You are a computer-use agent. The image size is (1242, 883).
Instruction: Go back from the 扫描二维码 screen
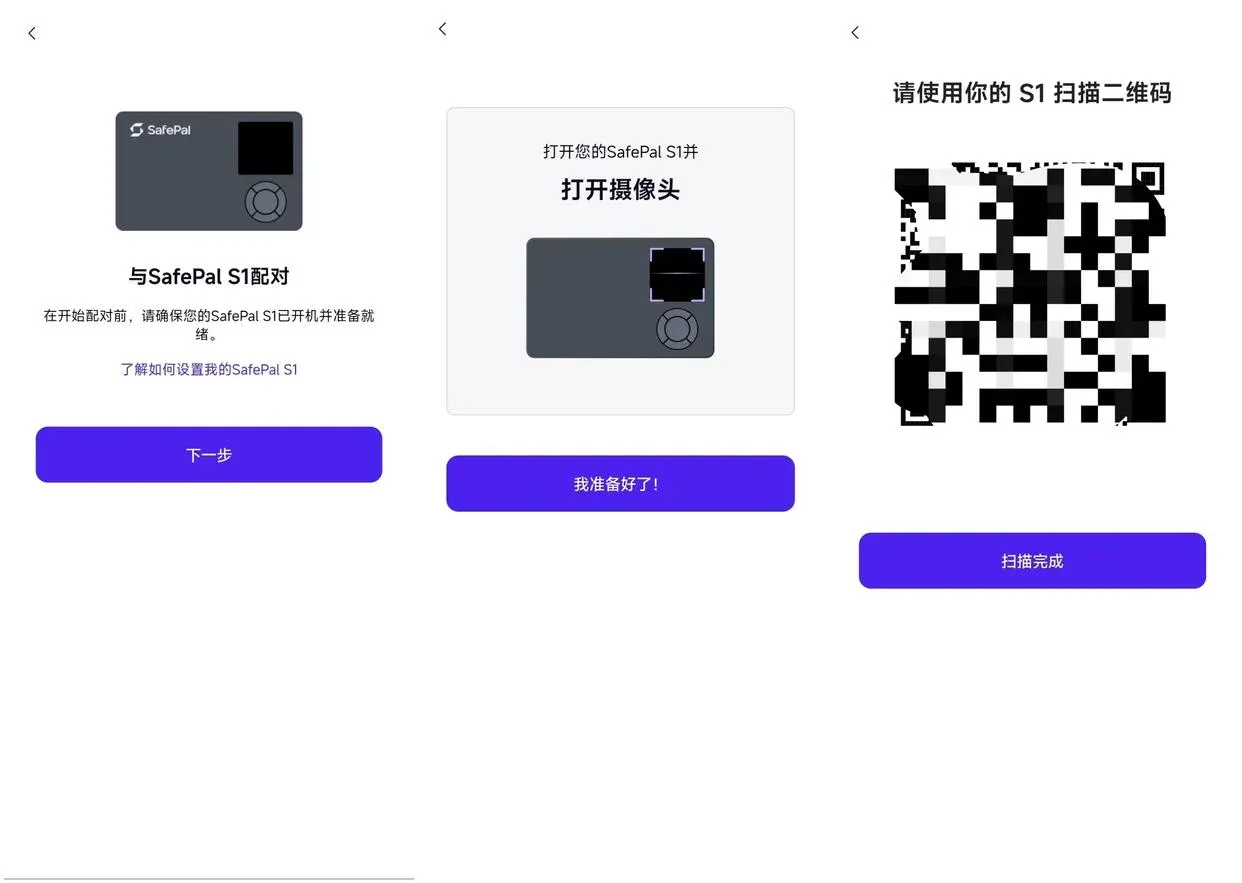855,33
